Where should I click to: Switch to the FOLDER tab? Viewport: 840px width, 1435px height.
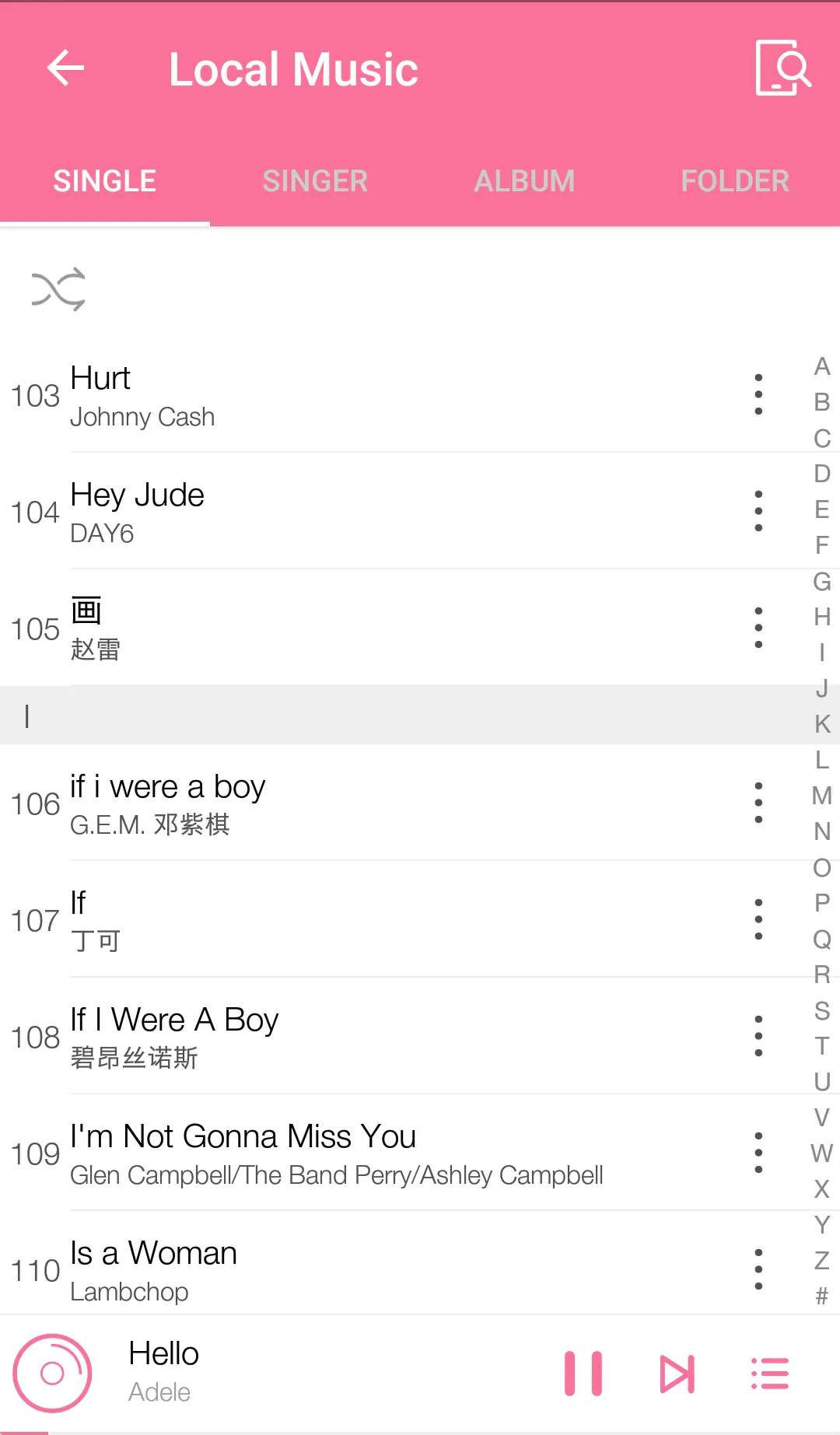coord(734,180)
